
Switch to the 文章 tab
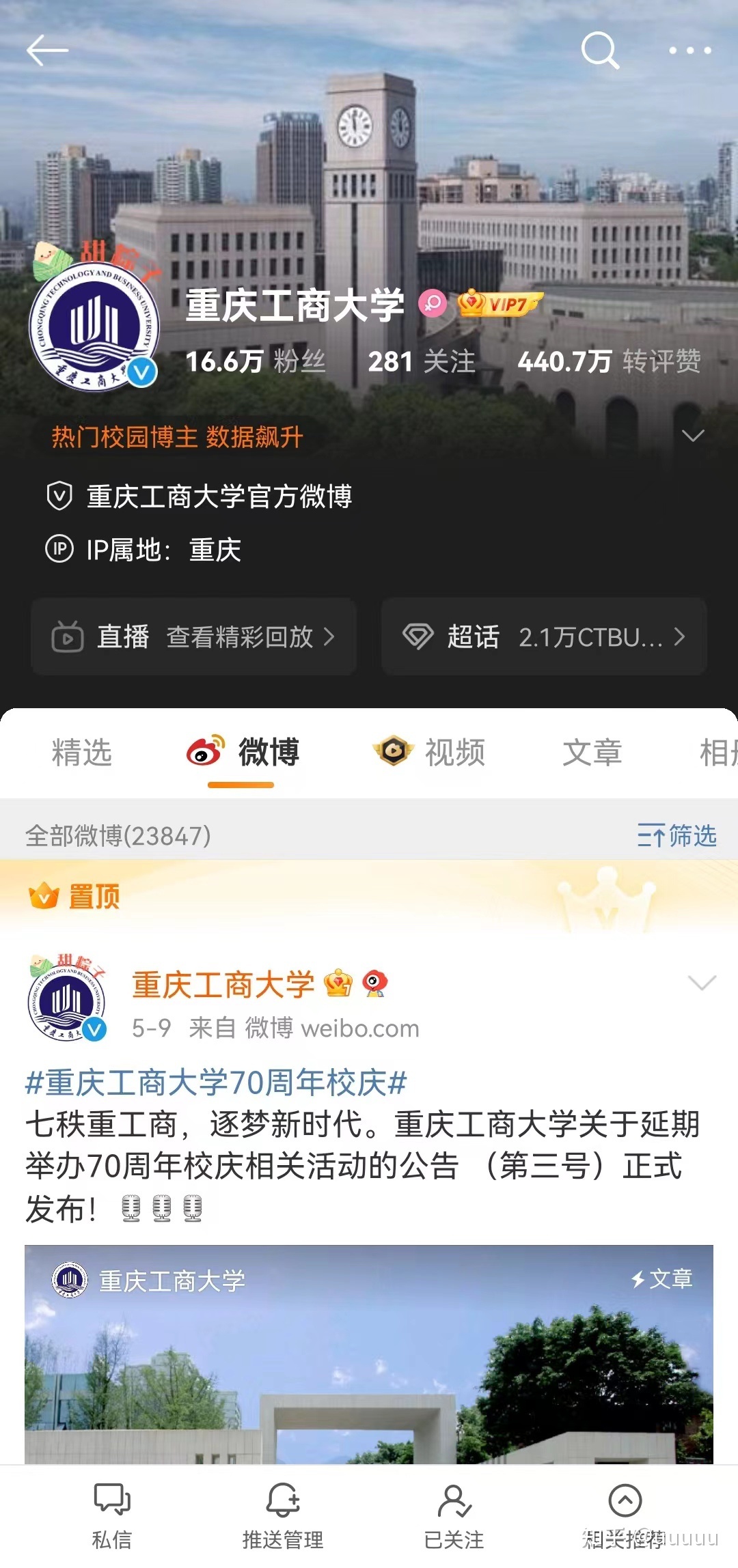coord(592,753)
